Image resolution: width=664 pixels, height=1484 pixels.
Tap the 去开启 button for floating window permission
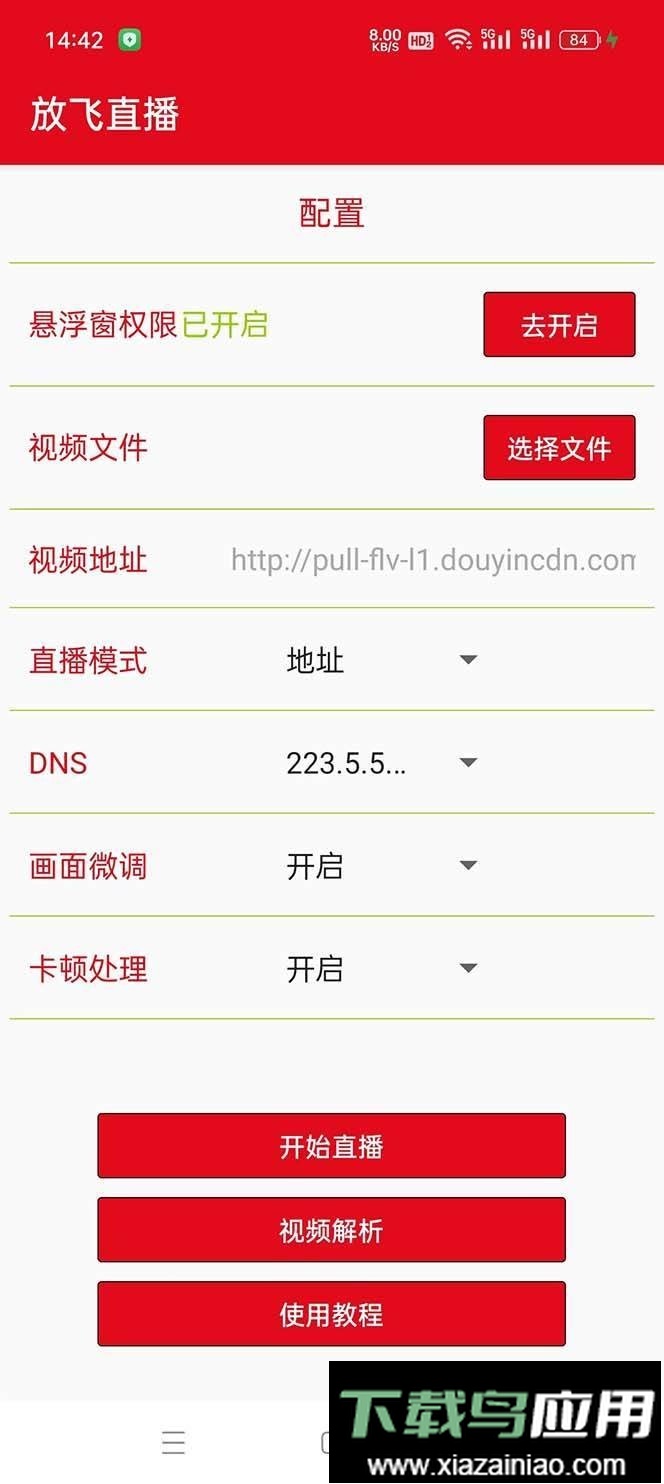[559, 325]
